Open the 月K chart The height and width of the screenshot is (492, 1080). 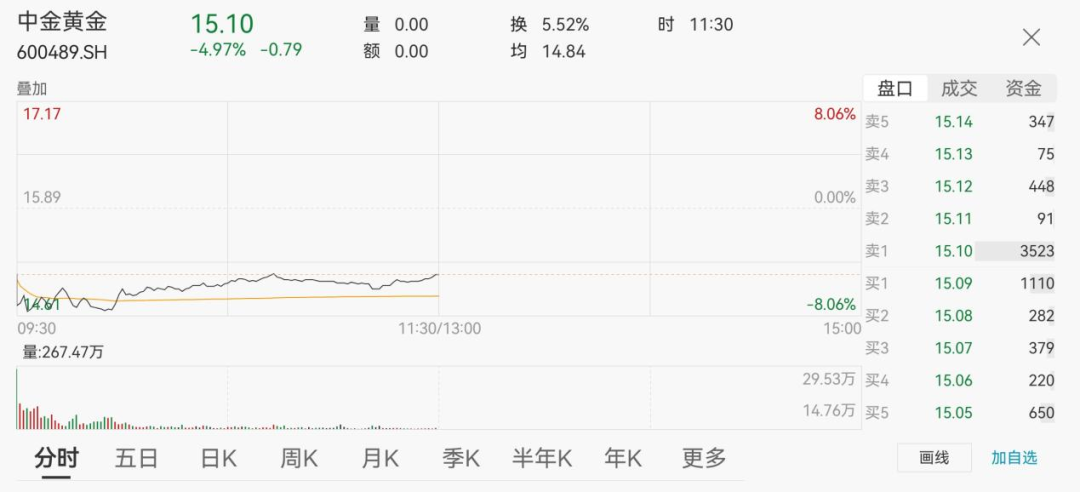(x=380, y=458)
